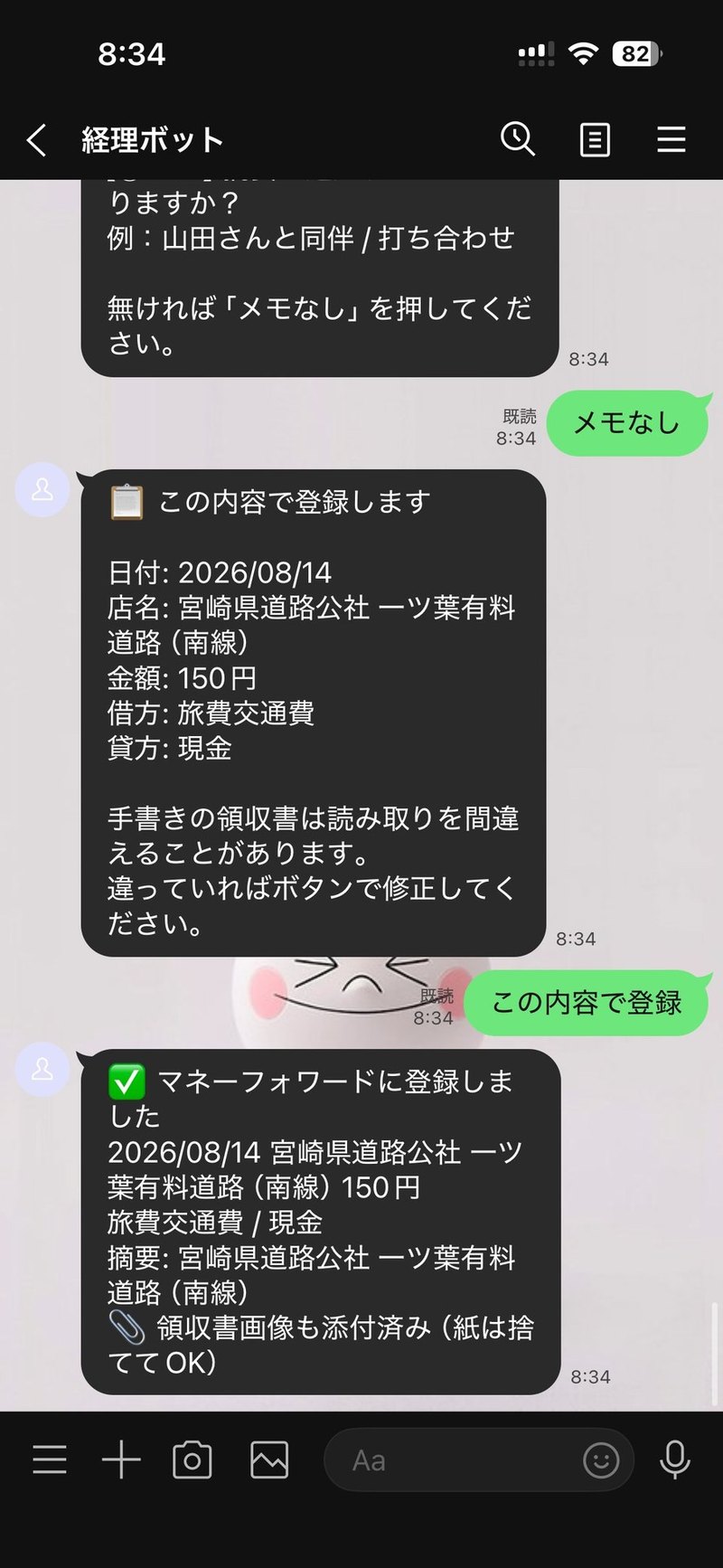Screen dimensions: 723x1568
Task: Open the chat hamburger menu
Action: pos(671,140)
